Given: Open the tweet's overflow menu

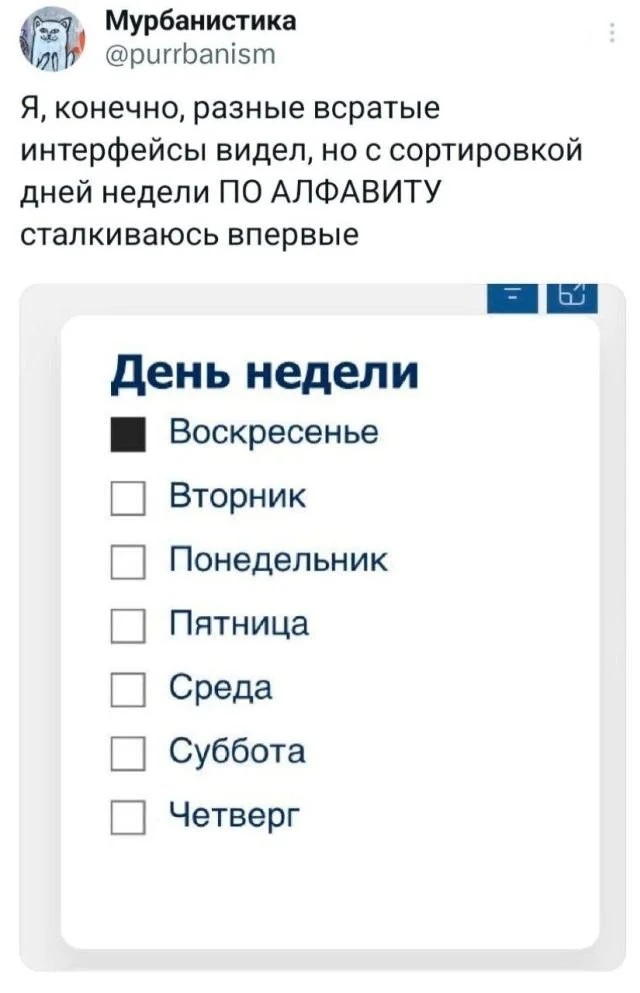Looking at the screenshot, I should point(611,35).
